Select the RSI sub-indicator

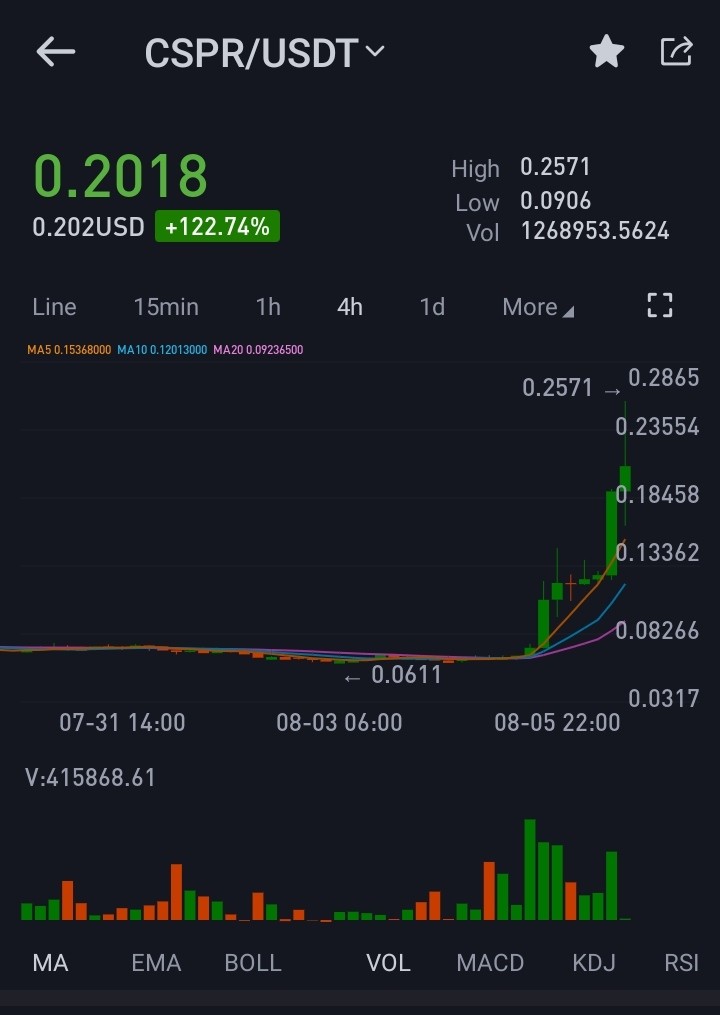click(x=682, y=963)
